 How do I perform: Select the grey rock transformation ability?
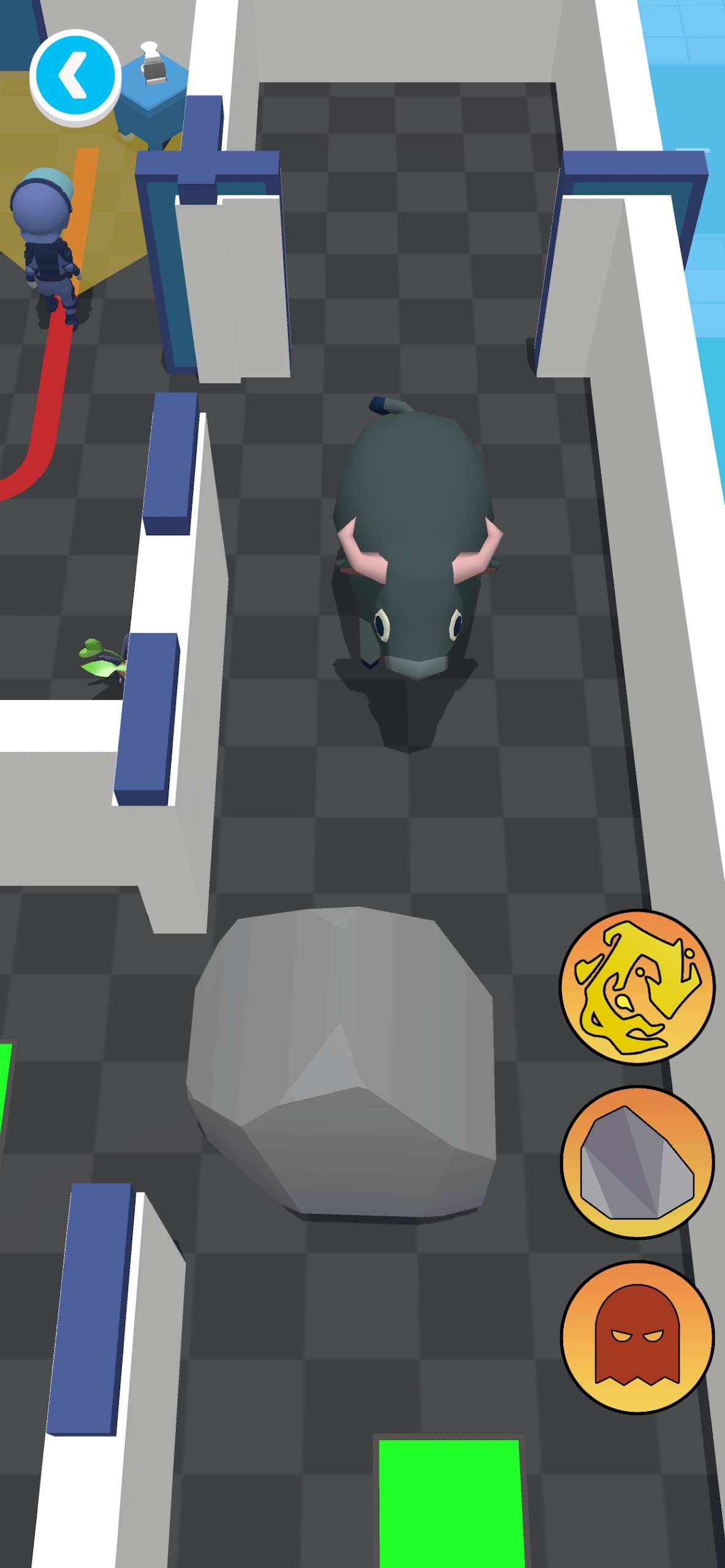click(x=637, y=1162)
